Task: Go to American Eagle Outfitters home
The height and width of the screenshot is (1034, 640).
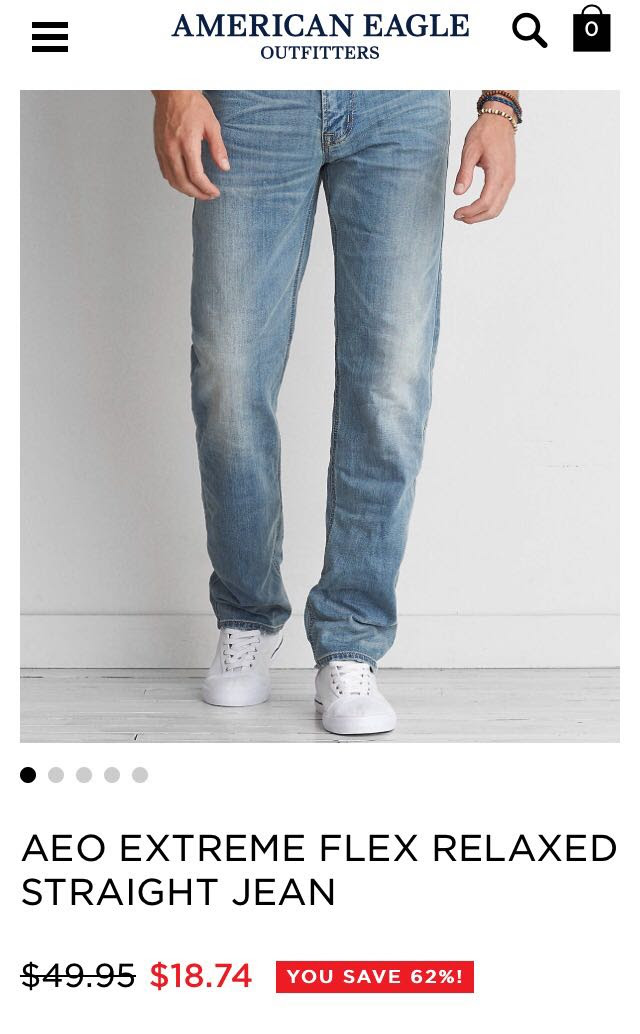Action: coord(320,35)
